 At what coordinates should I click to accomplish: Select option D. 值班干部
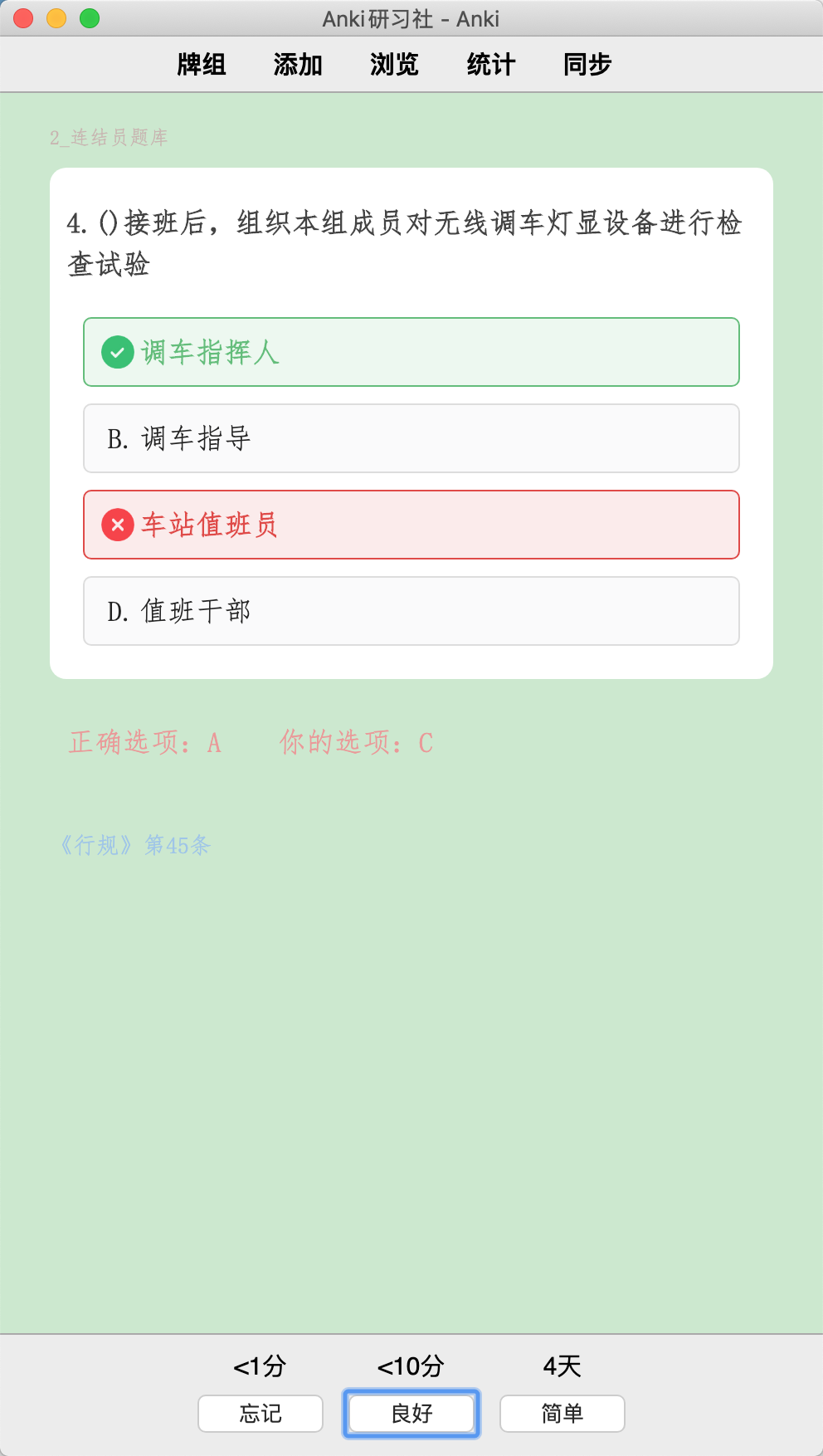411,611
